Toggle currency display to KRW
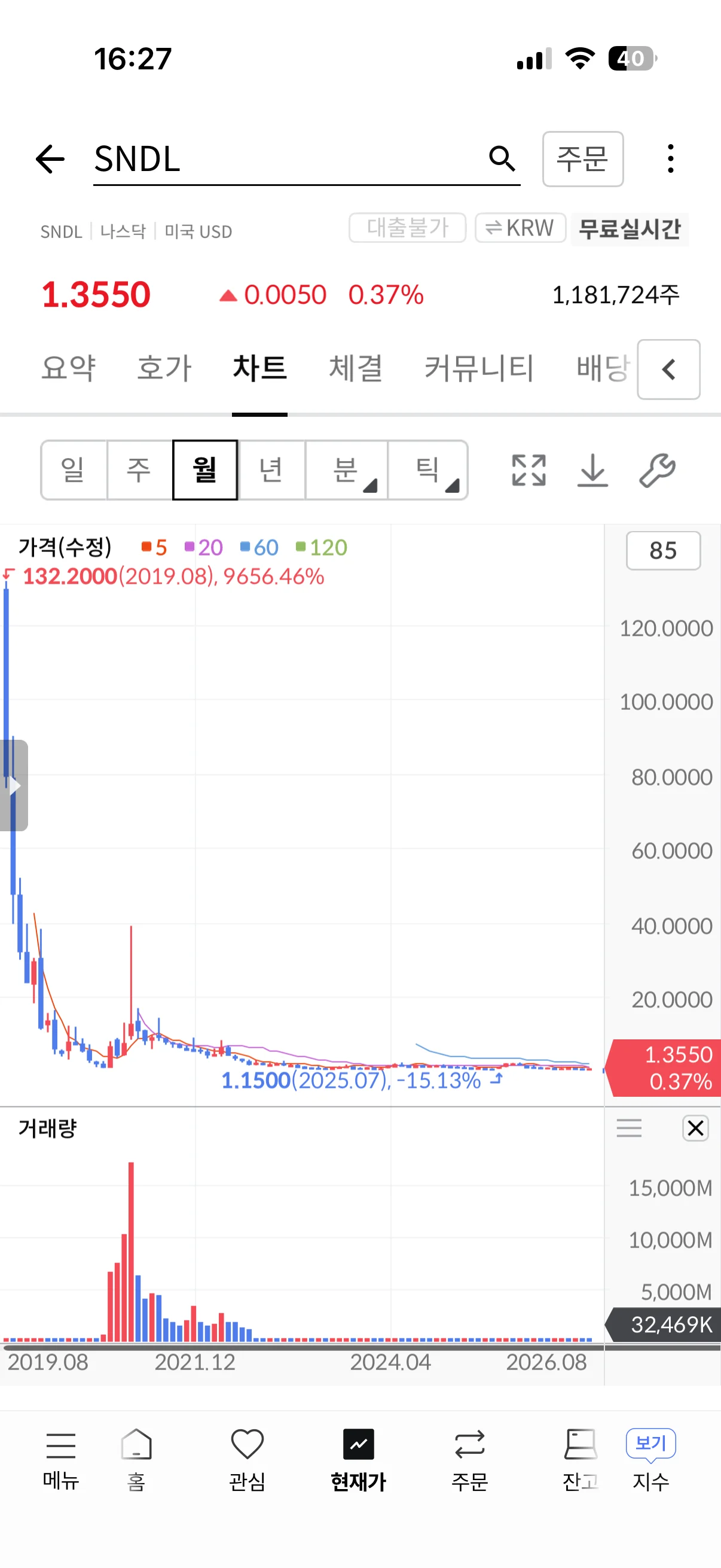The width and height of the screenshot is (721, 1568). point(520,228)
